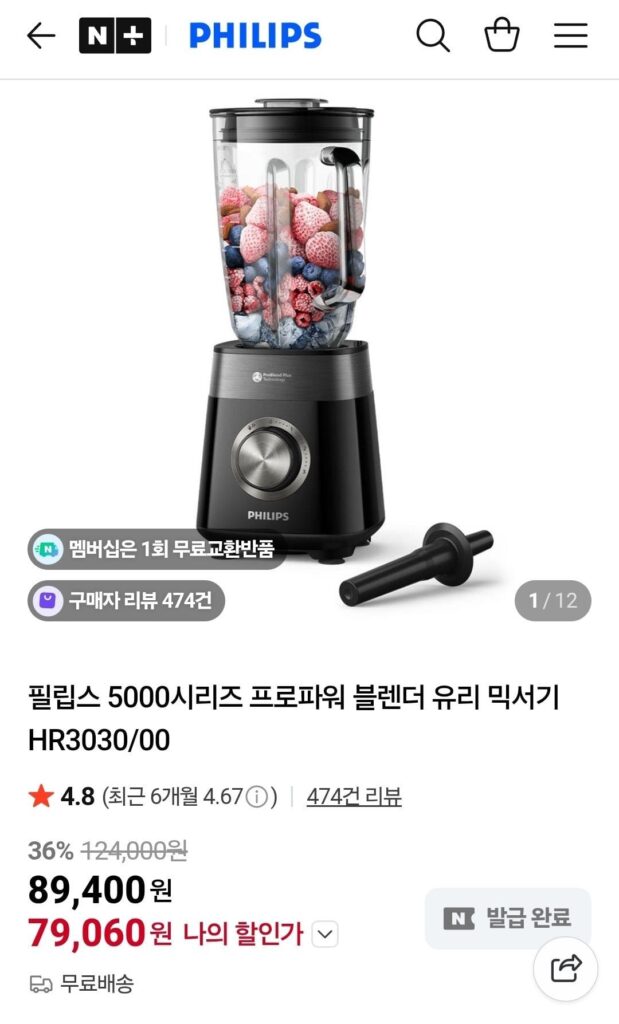Open the search icon
The image size is (619, 1024).
pyautogui.click(x=433, y=36)
